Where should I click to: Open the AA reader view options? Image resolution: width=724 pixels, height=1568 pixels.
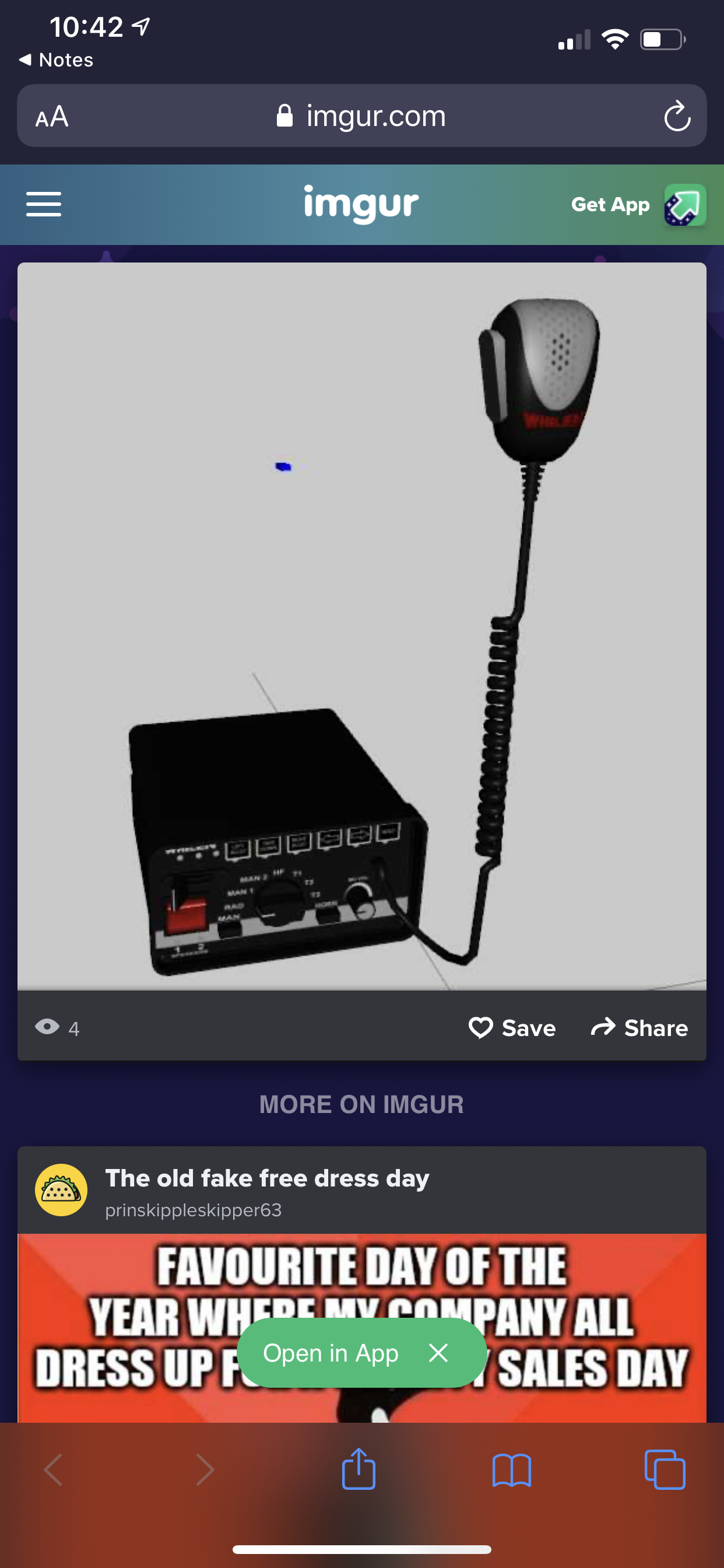pyautogui.click(x=52, y=116)
